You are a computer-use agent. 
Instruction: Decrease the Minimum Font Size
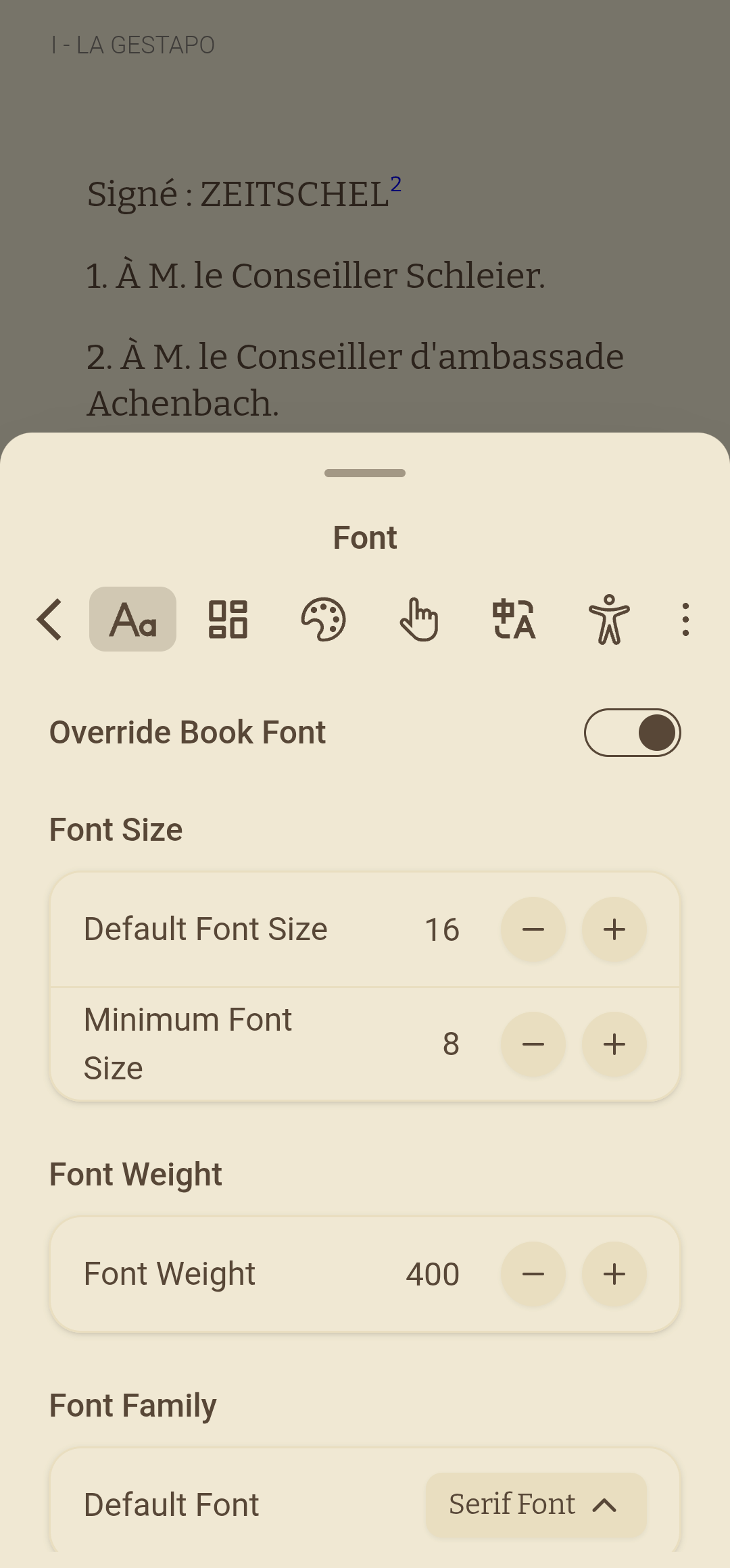[x=533, y=1044]
